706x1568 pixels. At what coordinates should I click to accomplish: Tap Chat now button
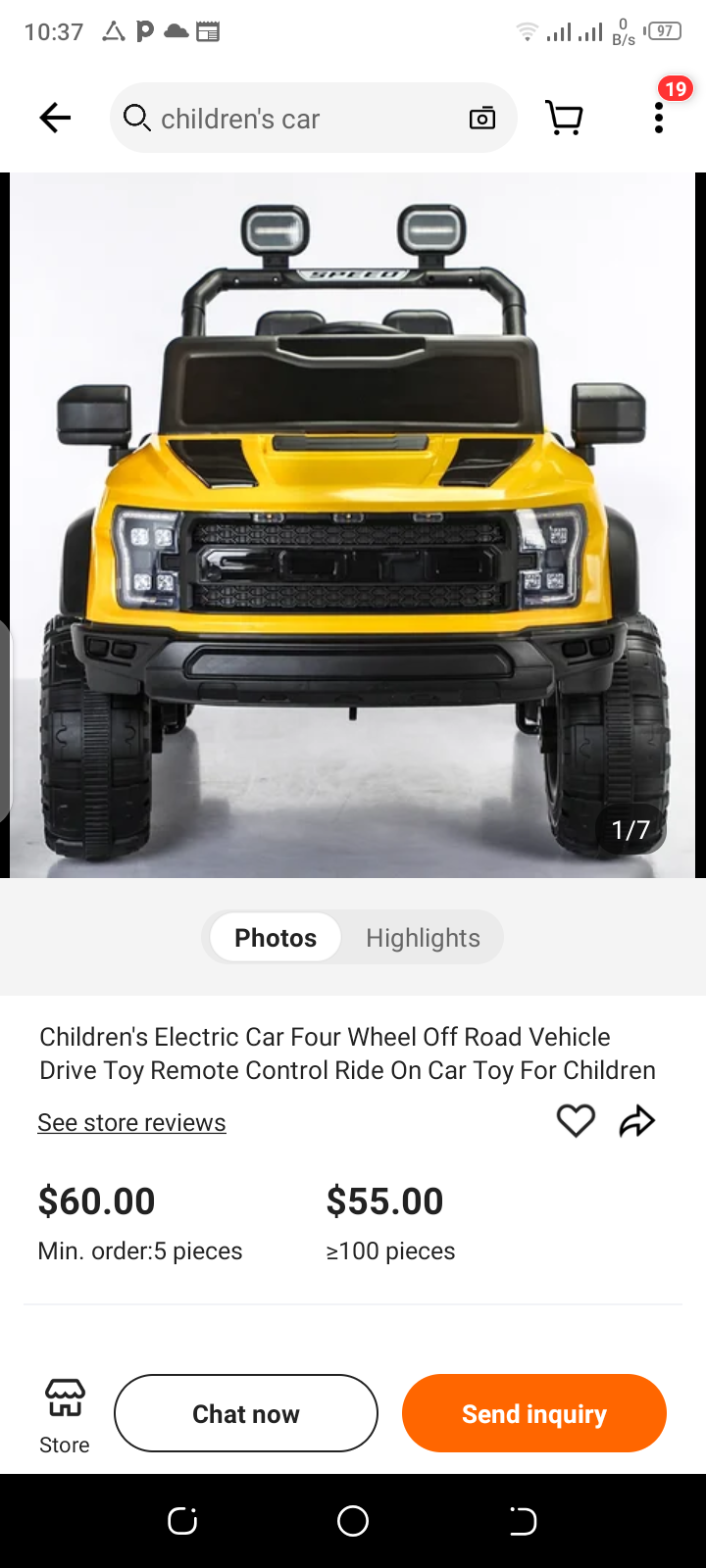tap(246, 1413)
